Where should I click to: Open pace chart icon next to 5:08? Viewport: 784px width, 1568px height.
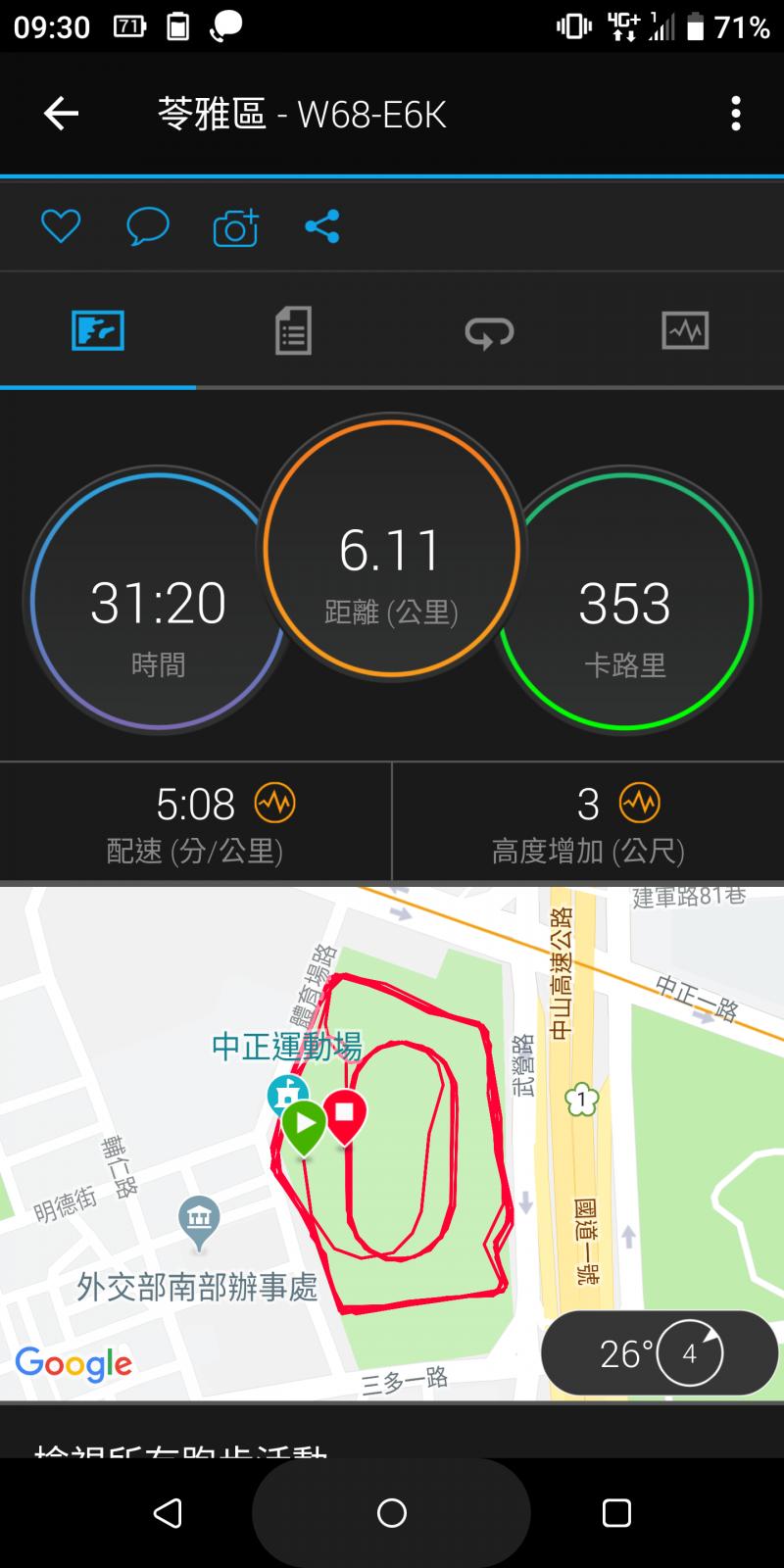tap(275, 804)
